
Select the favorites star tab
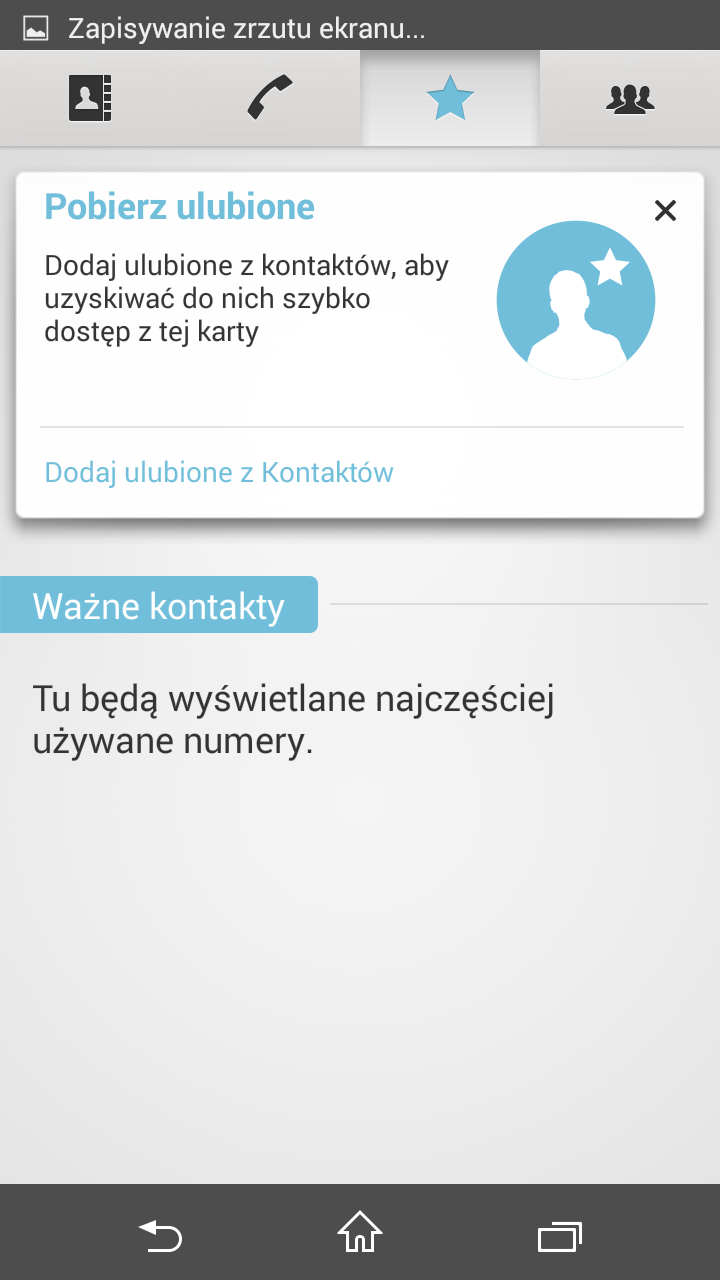[x=450, y=98]
